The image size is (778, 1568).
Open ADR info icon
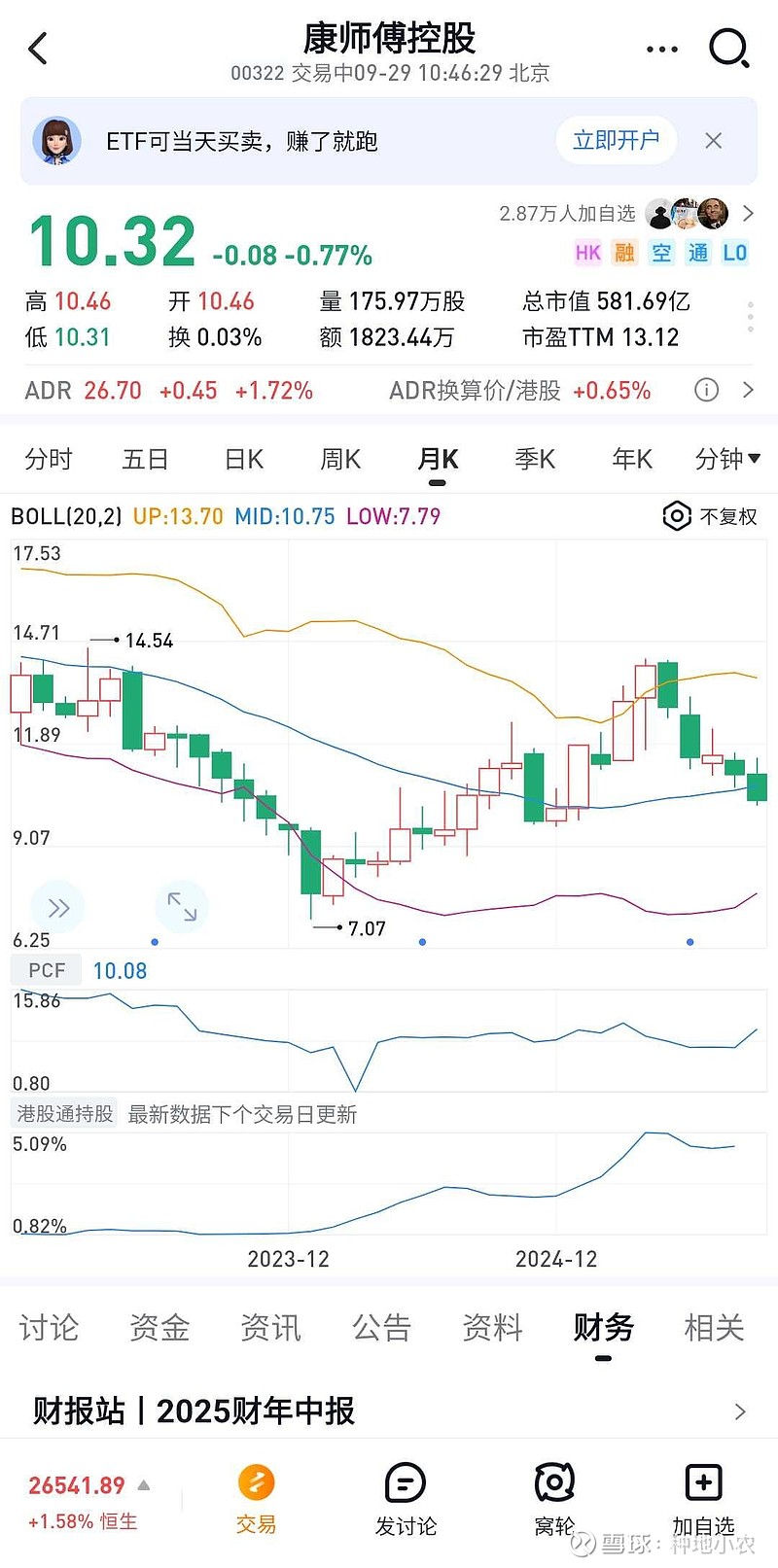pyautogui.click(x=707, y=391)
